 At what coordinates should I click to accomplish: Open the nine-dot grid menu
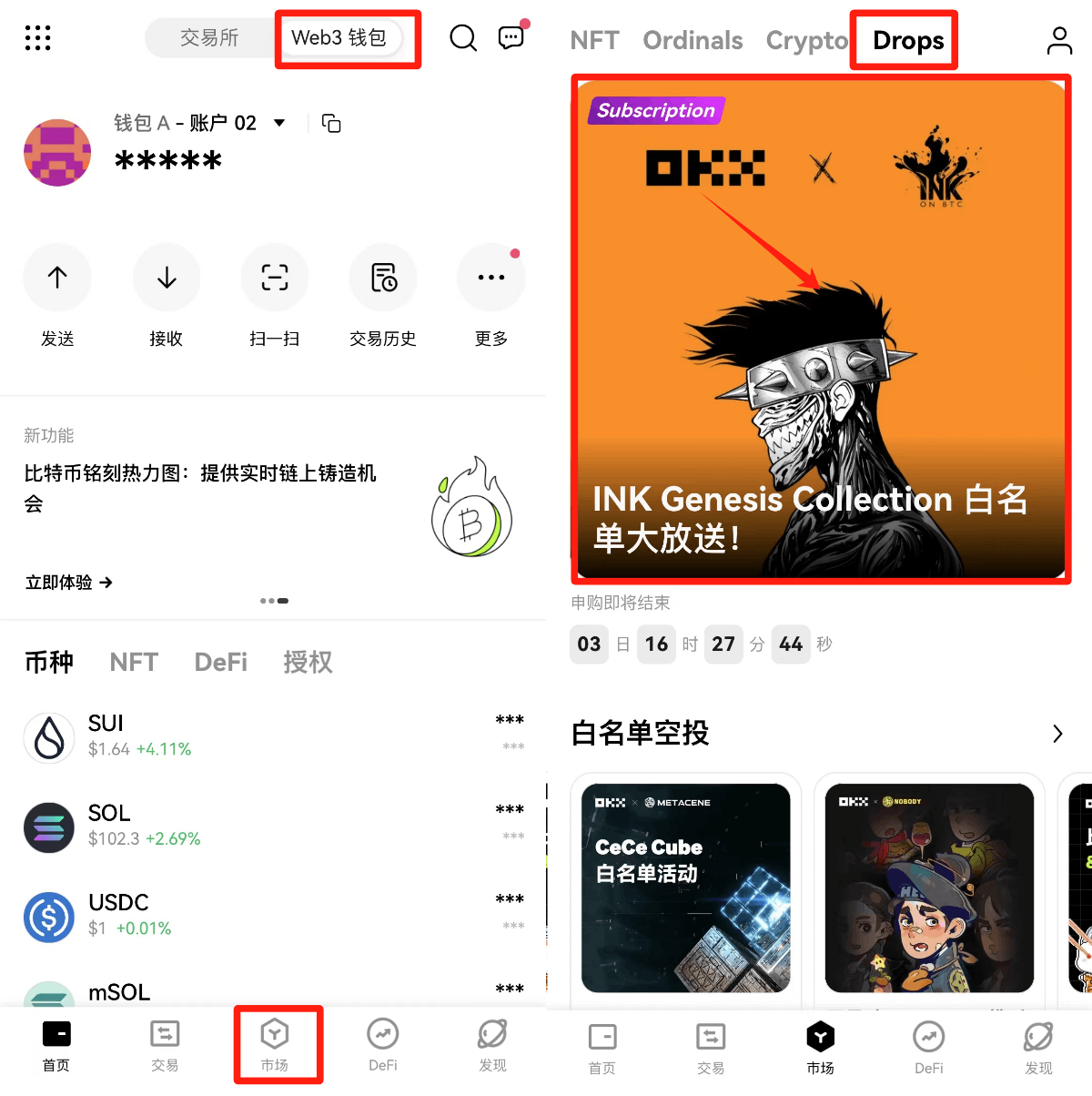(37, 38)
